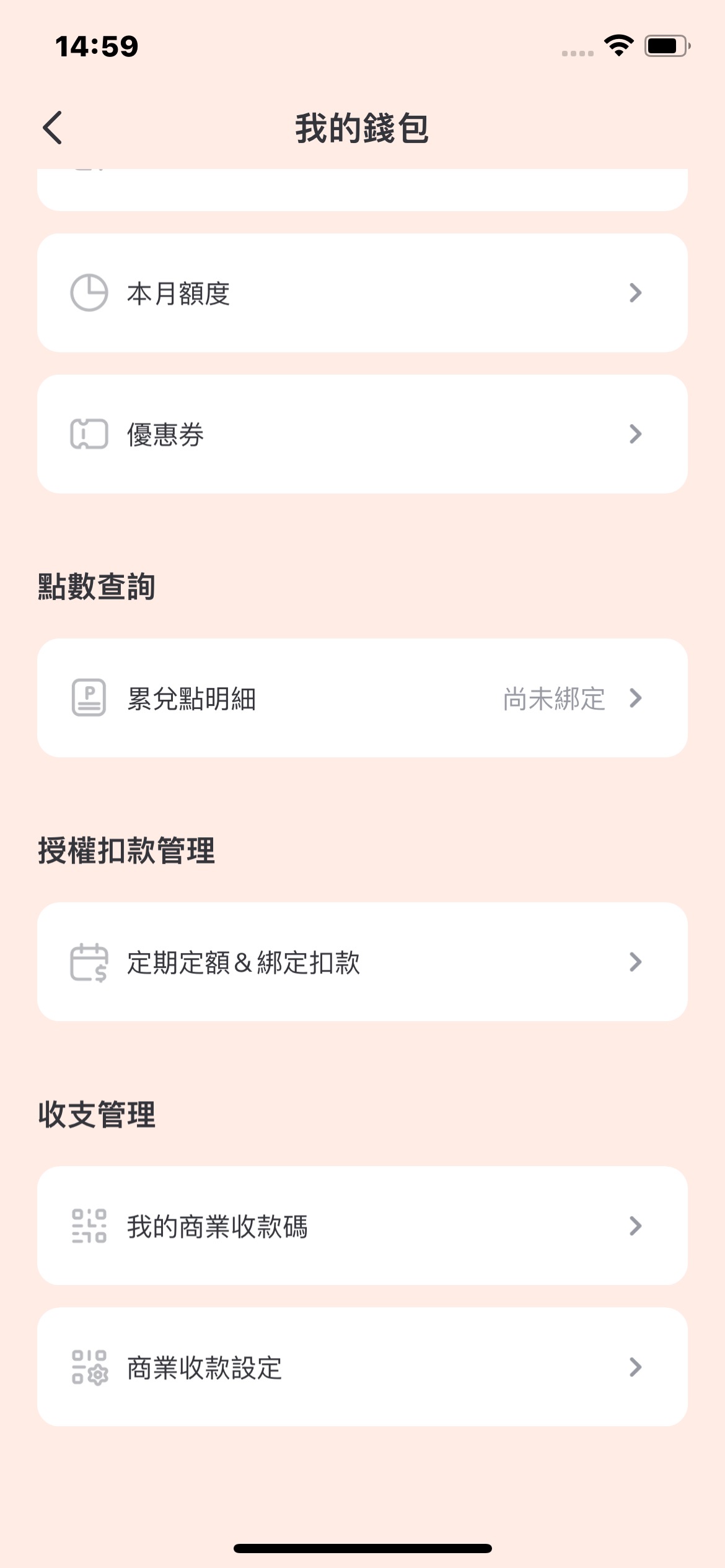The height and width of the screenshot is (1568, 725).
Task: Open 優惠券 coupons
Action: (x=362, y=434)
